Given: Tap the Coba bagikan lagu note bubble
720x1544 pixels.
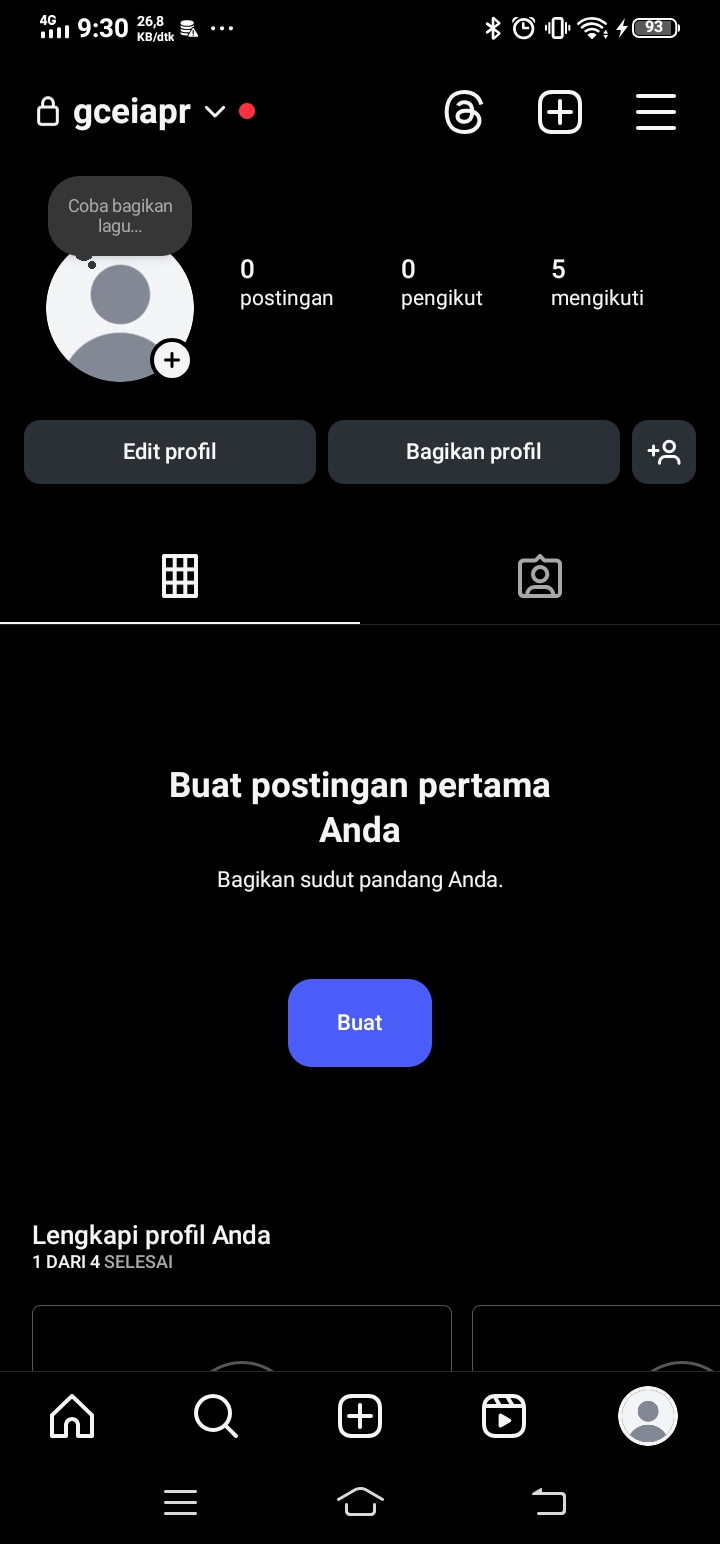Looking at the screenshot, I should tap(120, 216).
